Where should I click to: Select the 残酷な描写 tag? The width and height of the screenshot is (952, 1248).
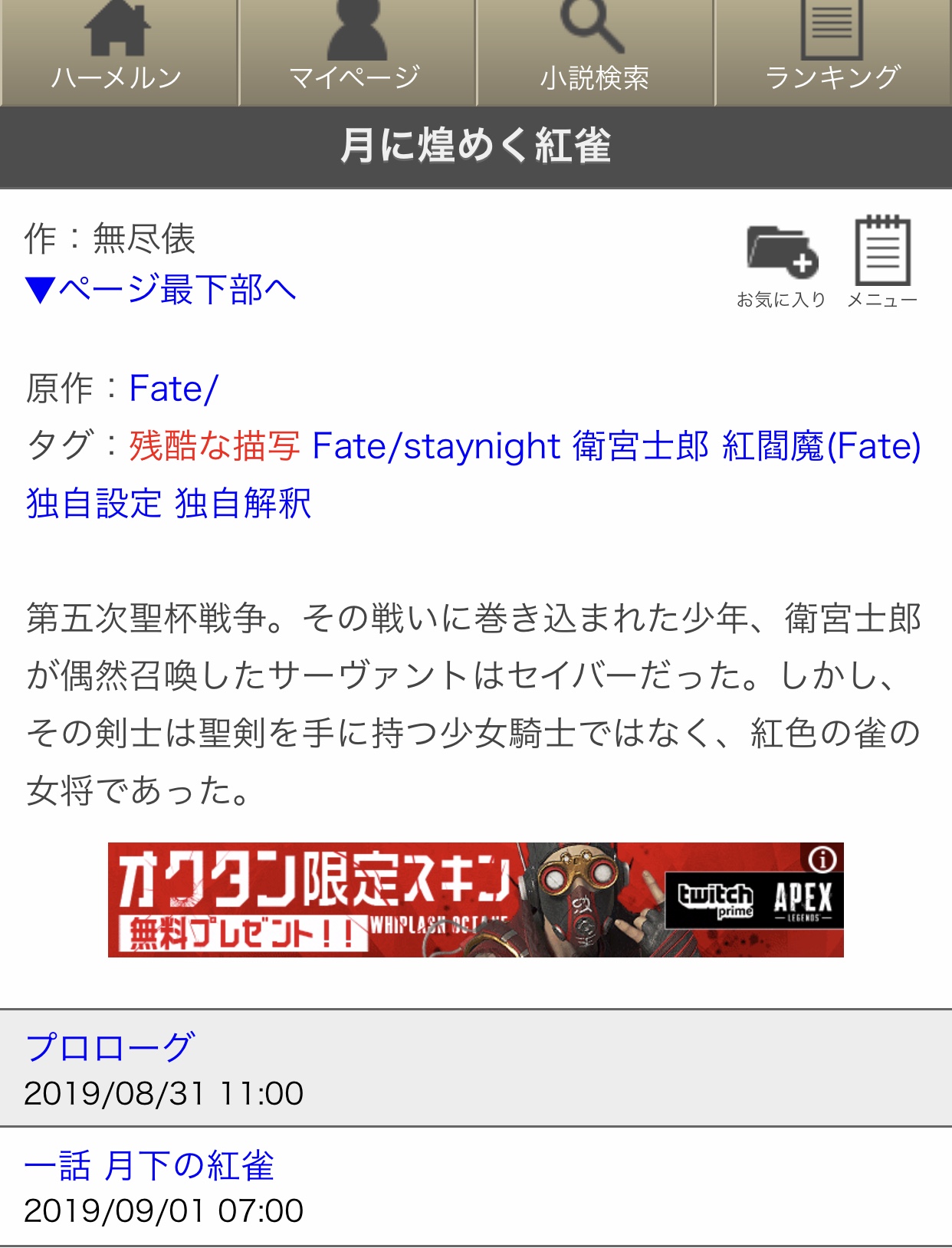214,446
